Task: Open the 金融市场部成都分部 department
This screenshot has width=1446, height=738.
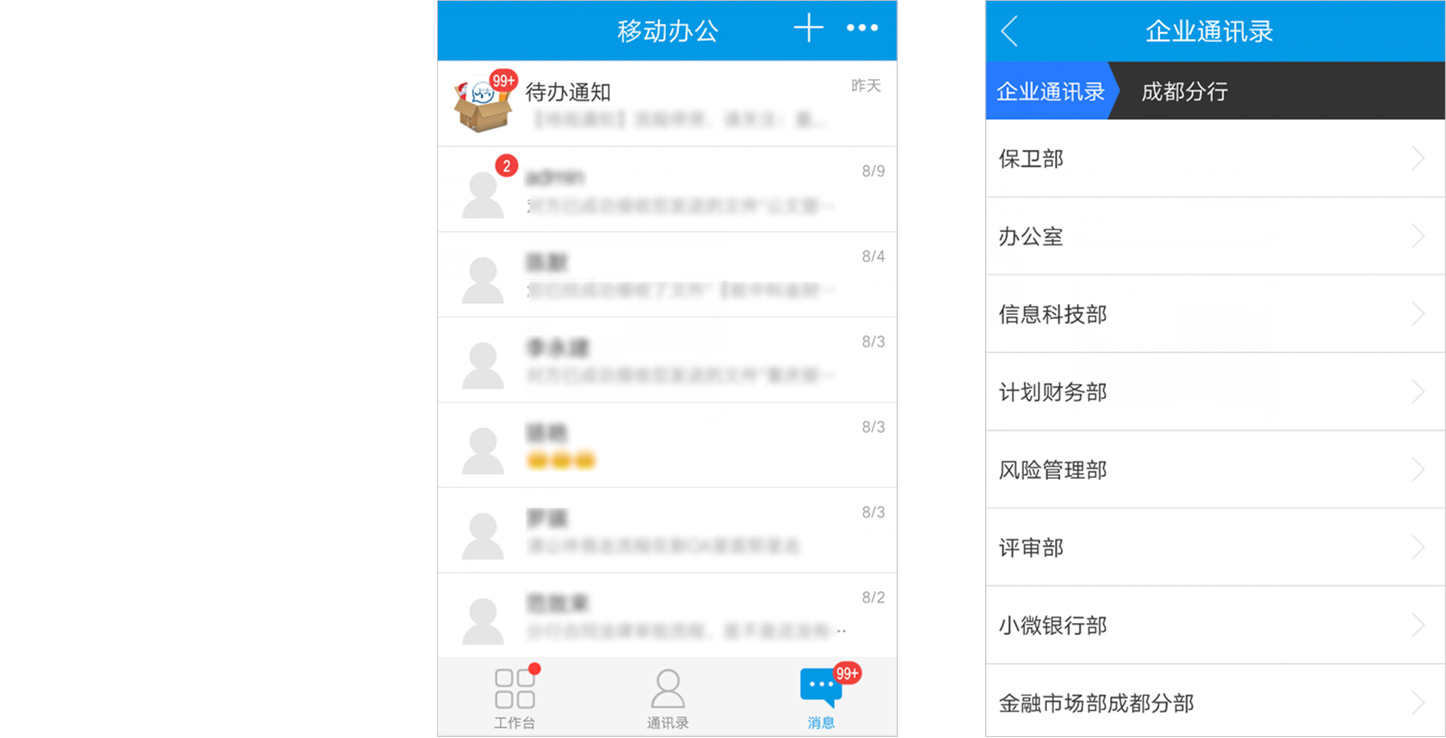Action: click(1214, 703)
